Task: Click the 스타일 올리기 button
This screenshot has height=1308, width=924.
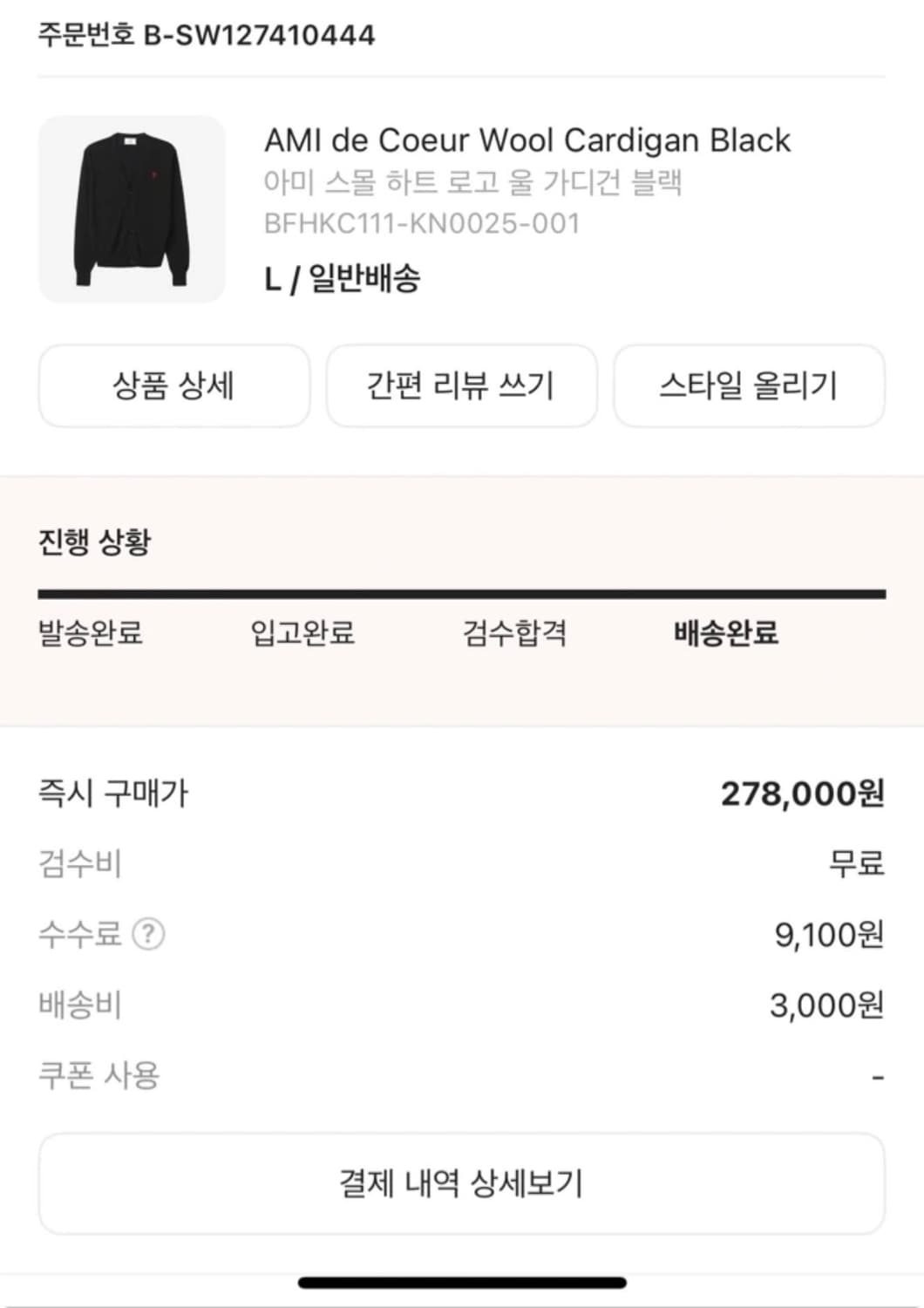Action: [x=750, y=386]
